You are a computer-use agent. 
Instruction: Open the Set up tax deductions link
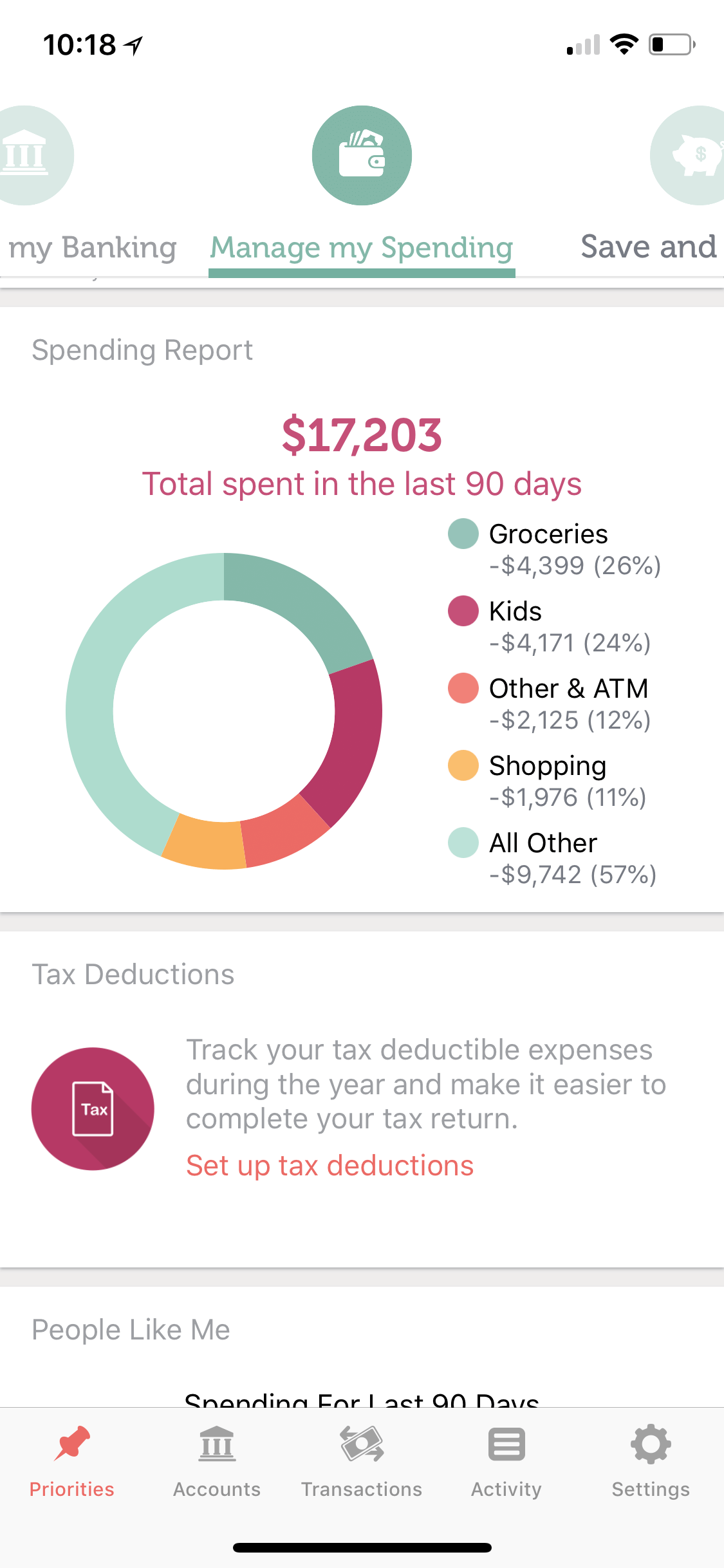(x=330, y=1166)
